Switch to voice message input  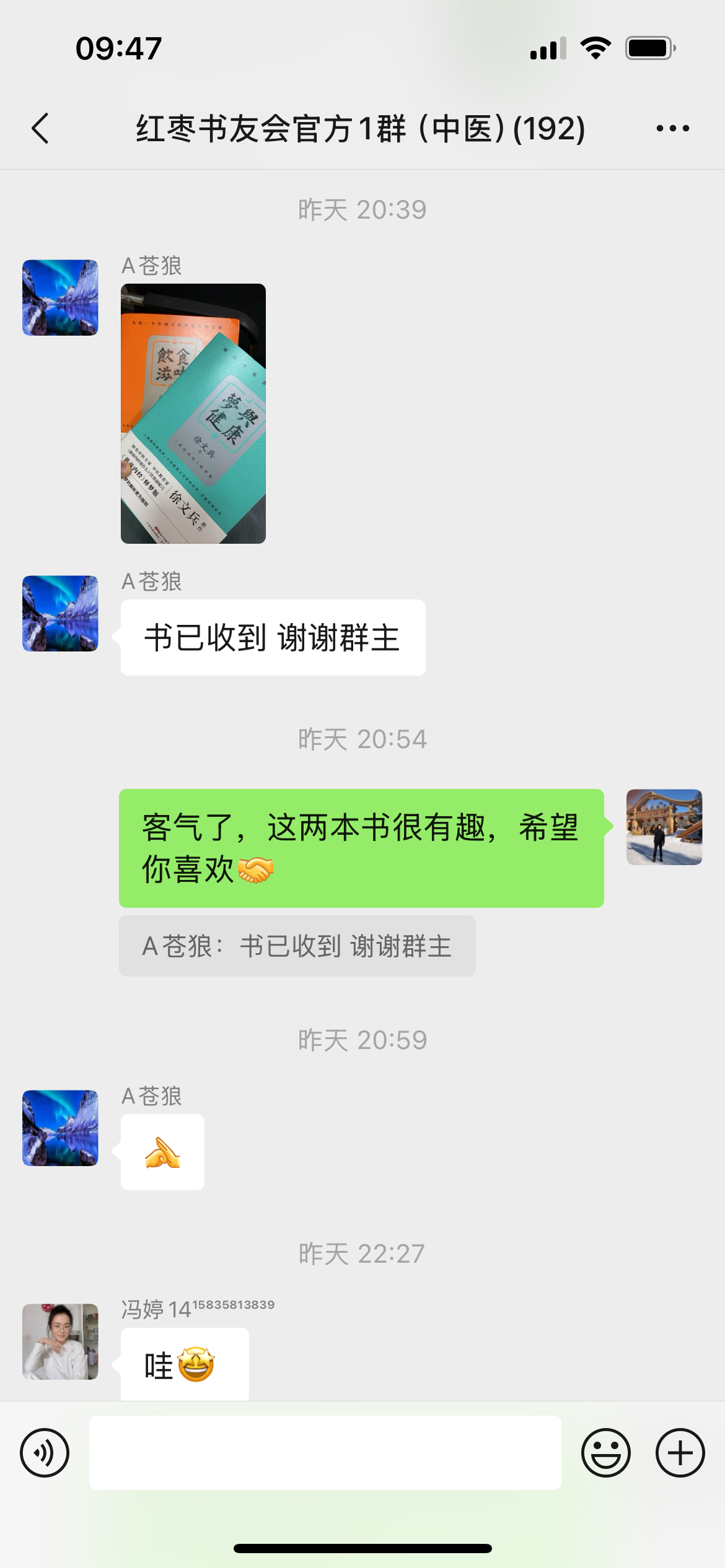pyautogui.click(x=45, y=1453)
